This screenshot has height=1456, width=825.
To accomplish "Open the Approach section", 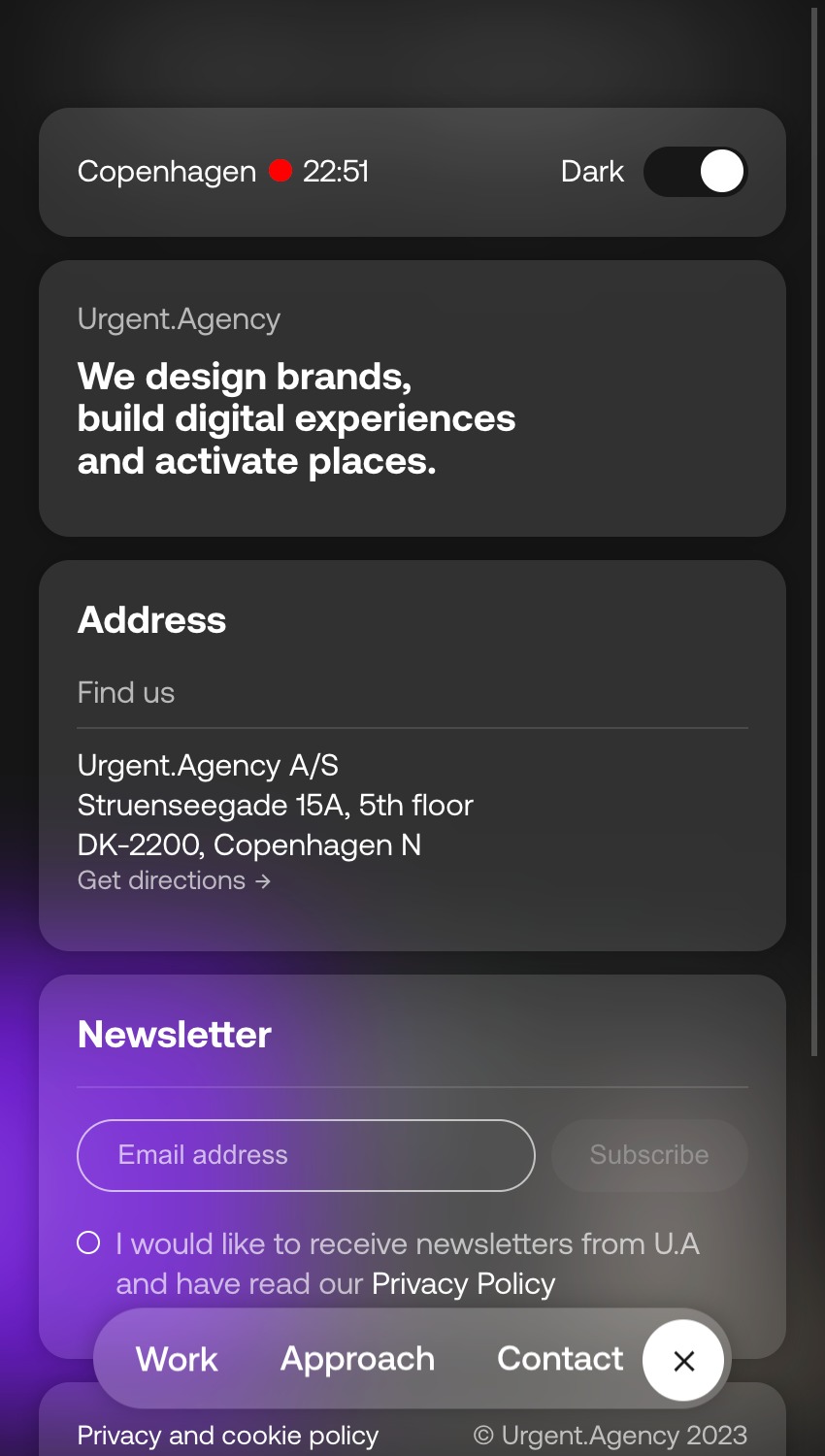I will tap(357, 1359).
